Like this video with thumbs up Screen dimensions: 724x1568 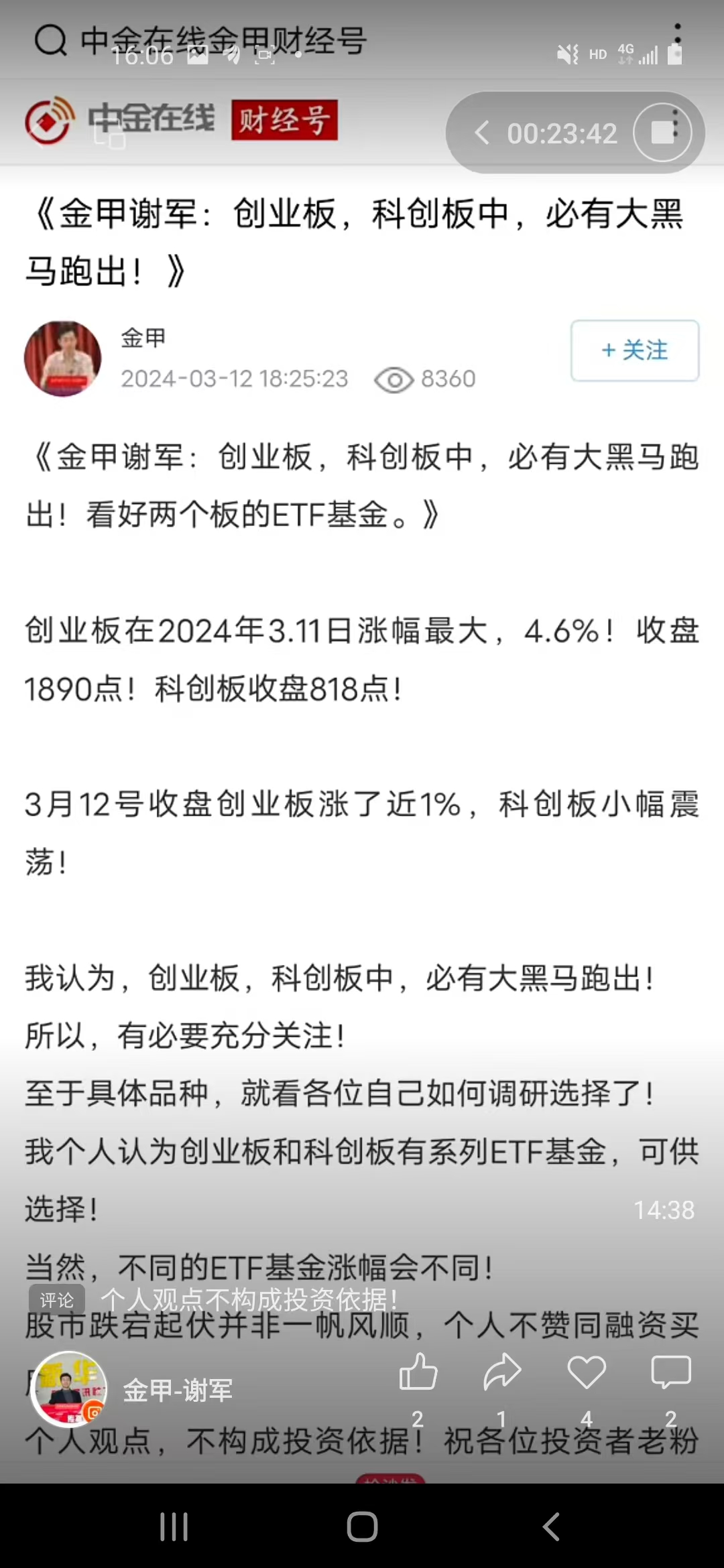[418, 1372]
